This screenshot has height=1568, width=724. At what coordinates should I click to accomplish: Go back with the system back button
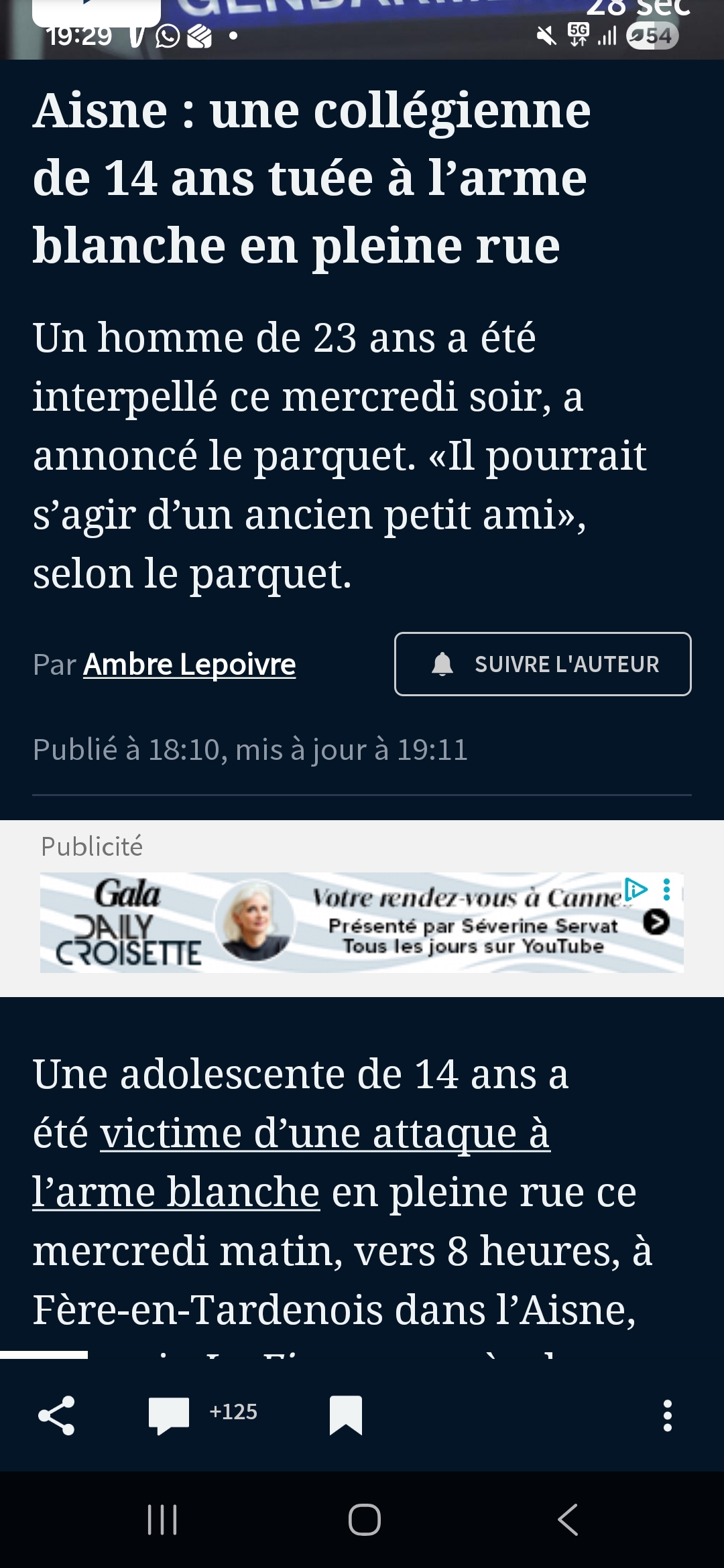pos(567,1519)
